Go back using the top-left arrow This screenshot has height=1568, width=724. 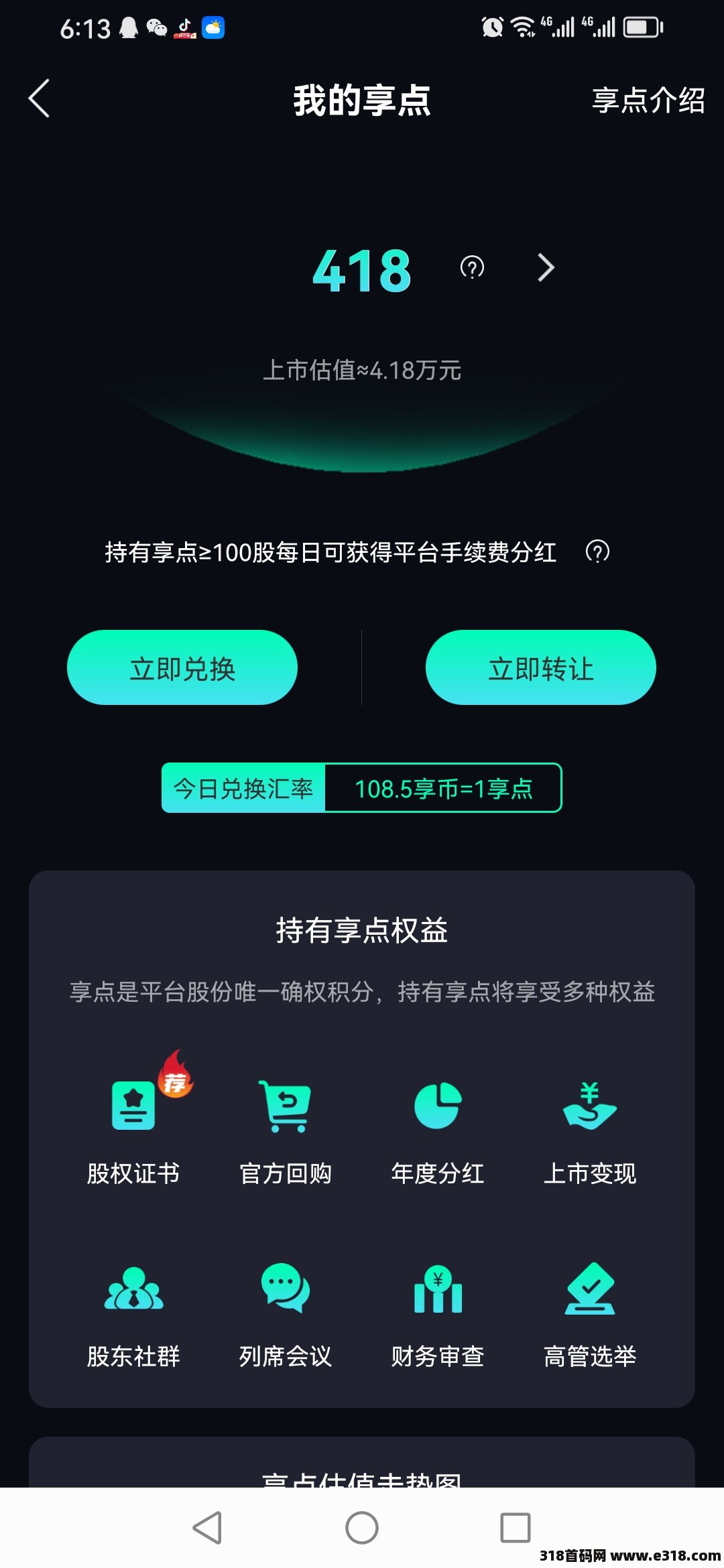coord(40,99)
